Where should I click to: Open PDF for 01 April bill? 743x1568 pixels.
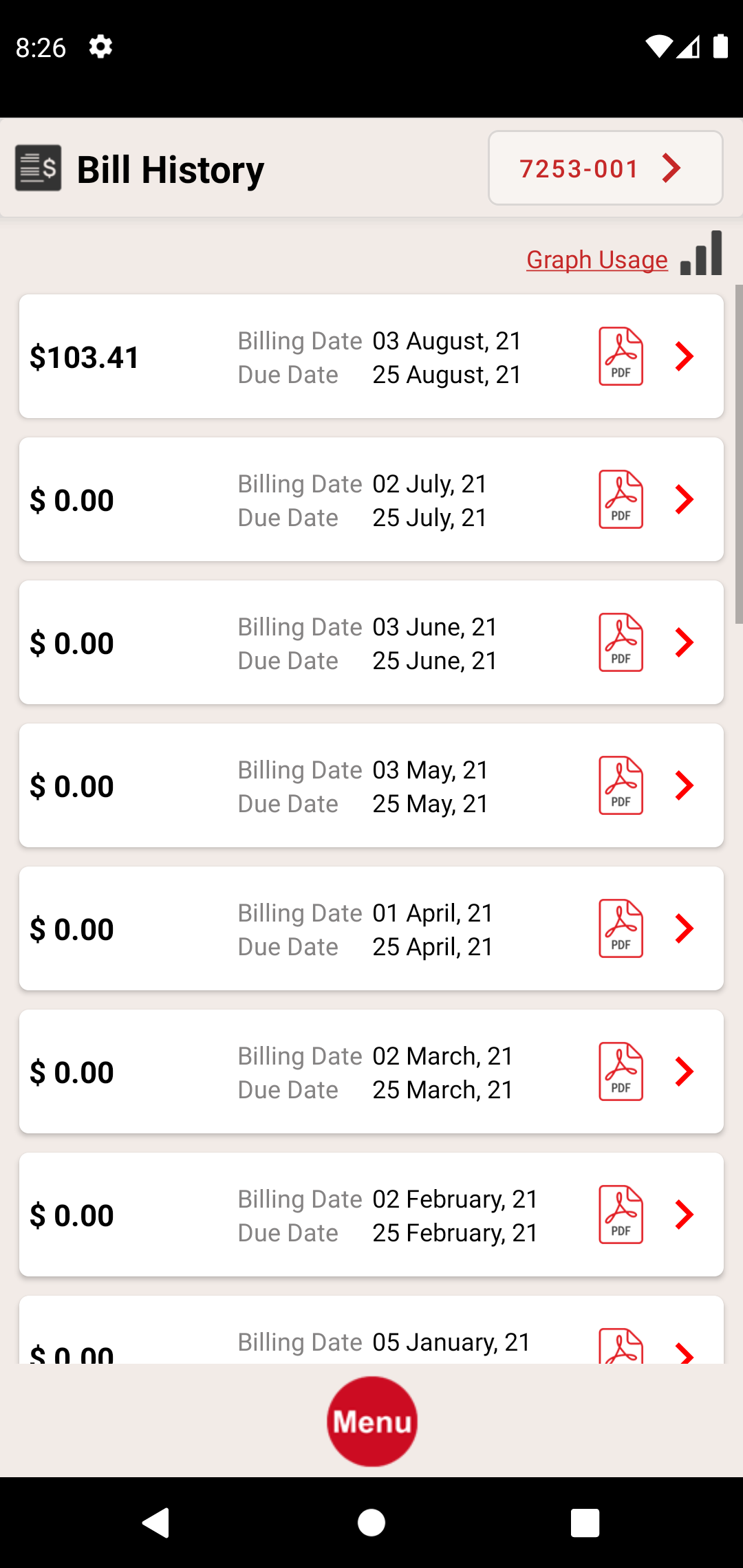tap(621, 928)
